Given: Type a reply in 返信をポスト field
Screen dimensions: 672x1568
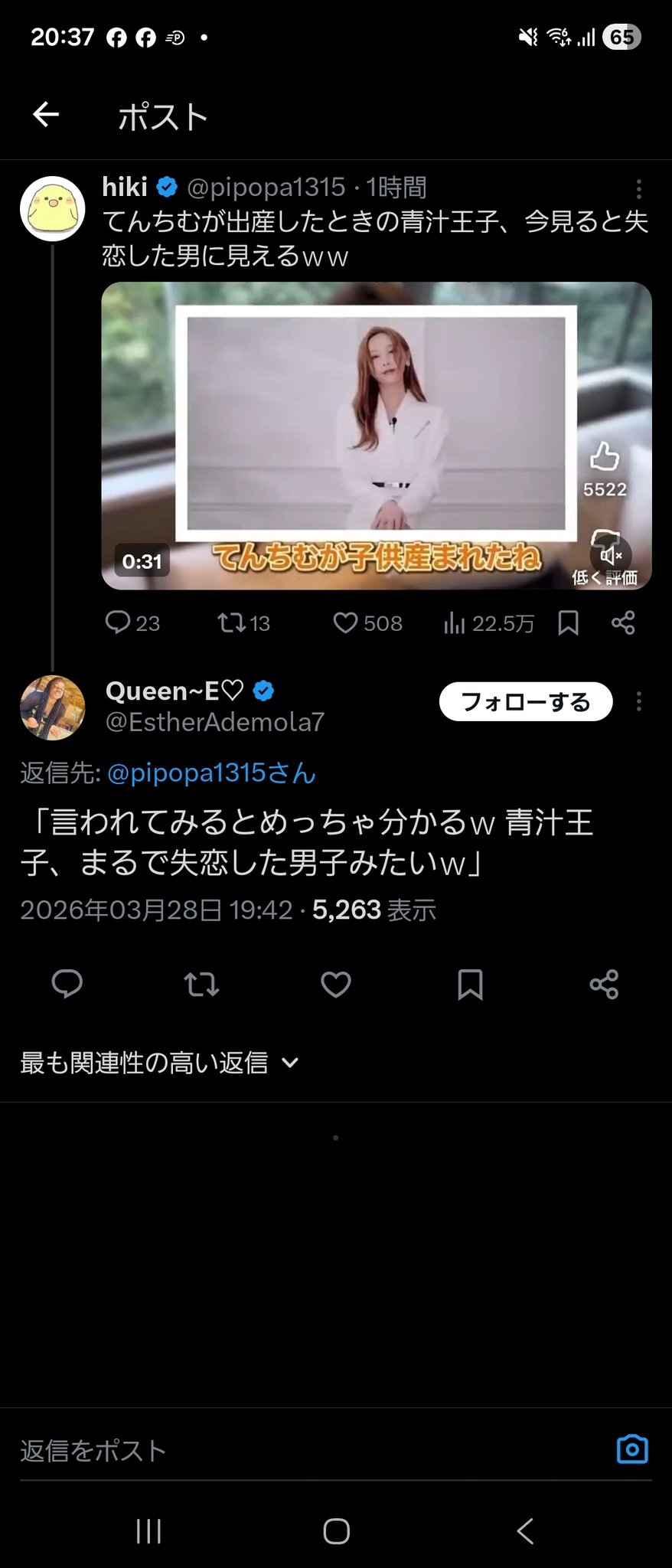Looking at the screenshot, I should [306, 1450].
